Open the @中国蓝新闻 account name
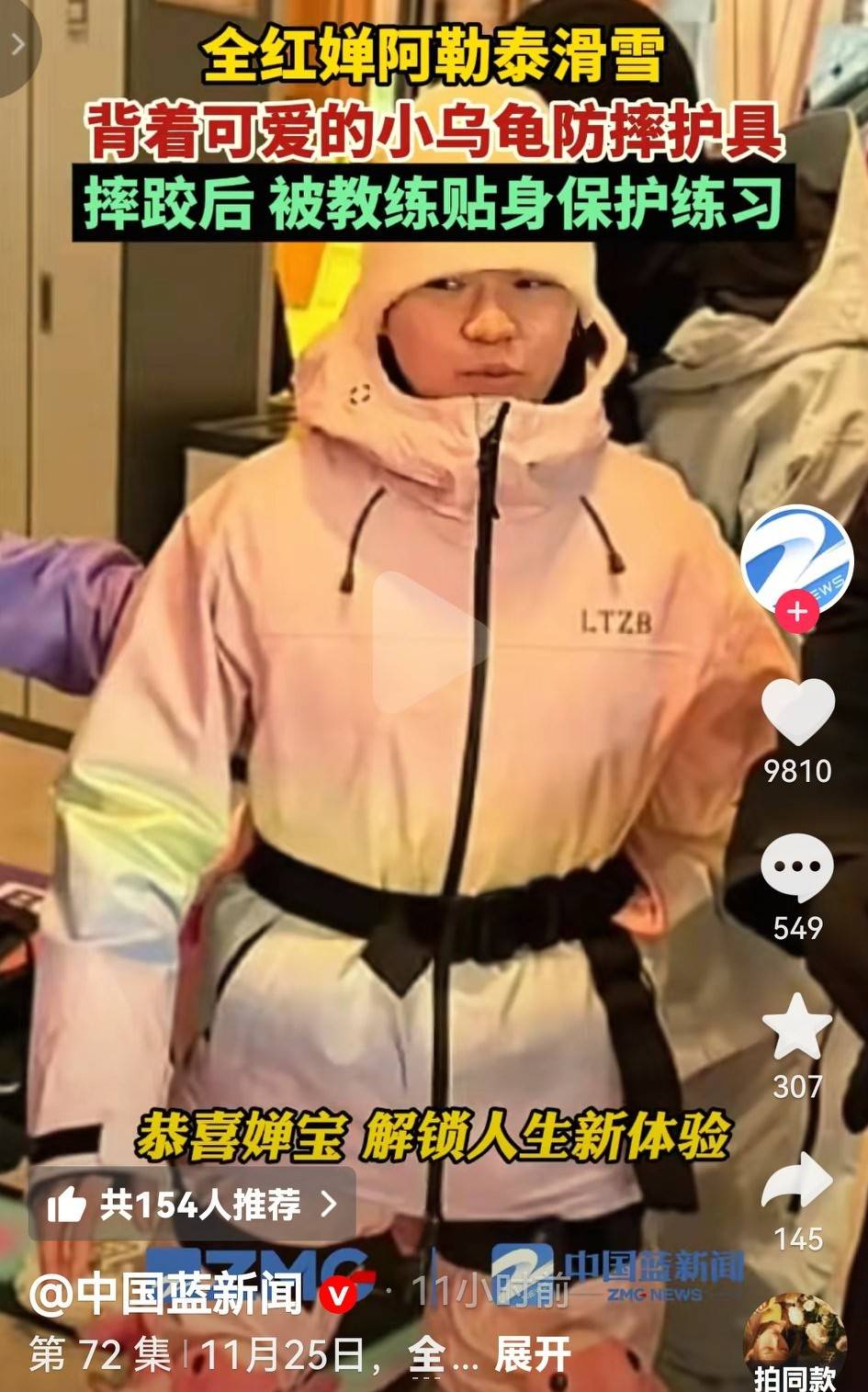 165,1295
